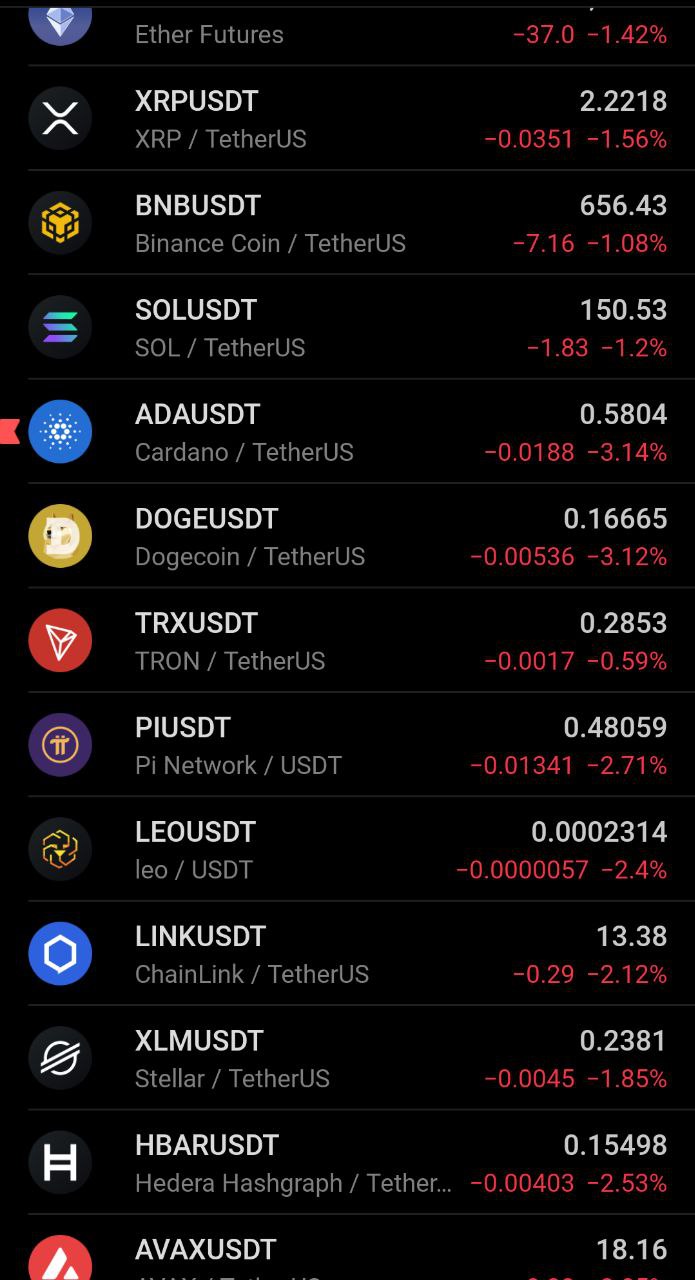Open the flagged ADAUSDT Cardano row
Image resolution: width=695 pixels, height=1280 pixels.
pyautogui.click(x=347, y=432)
